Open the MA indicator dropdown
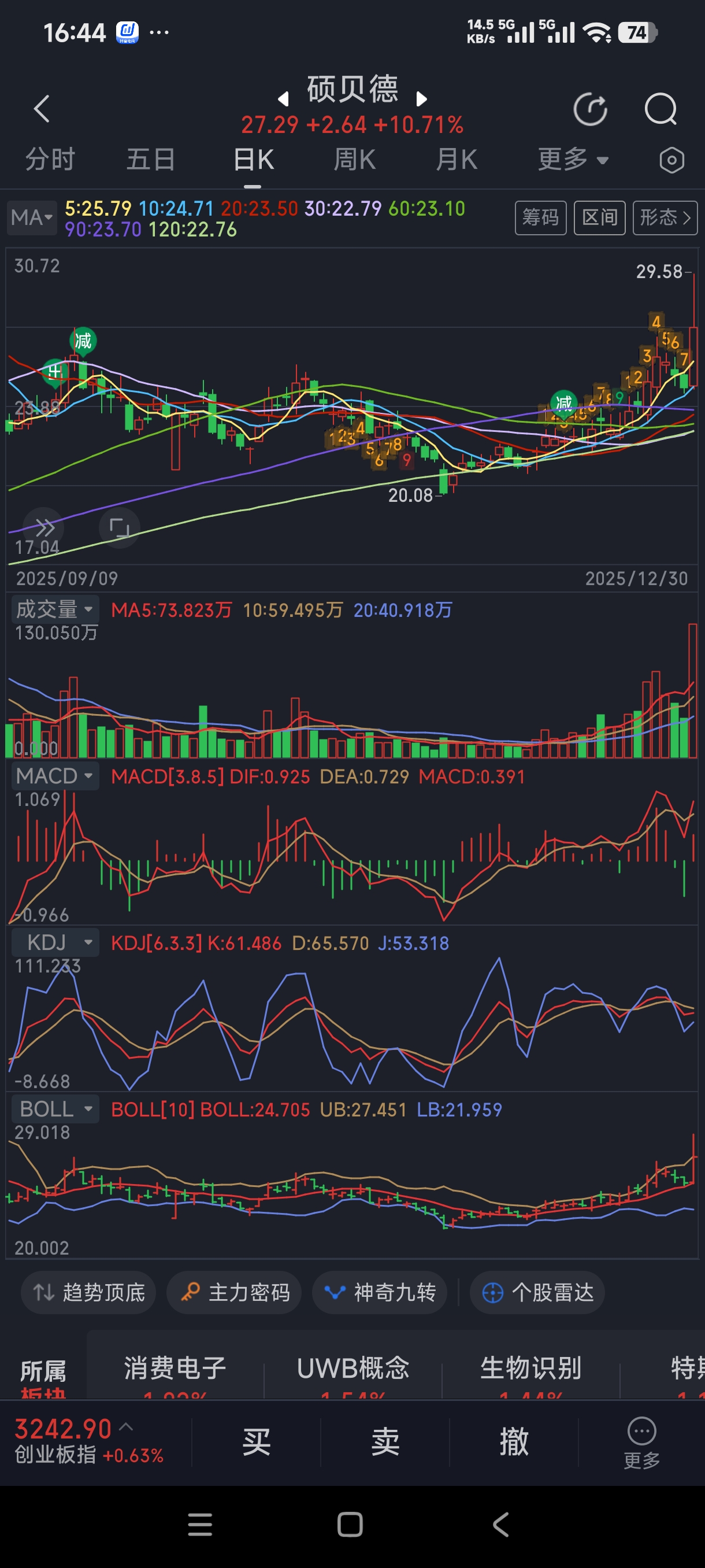Image resolution: width=705 pixels, height=1568 pixels. pyautogui.click(x=32, y=217)
